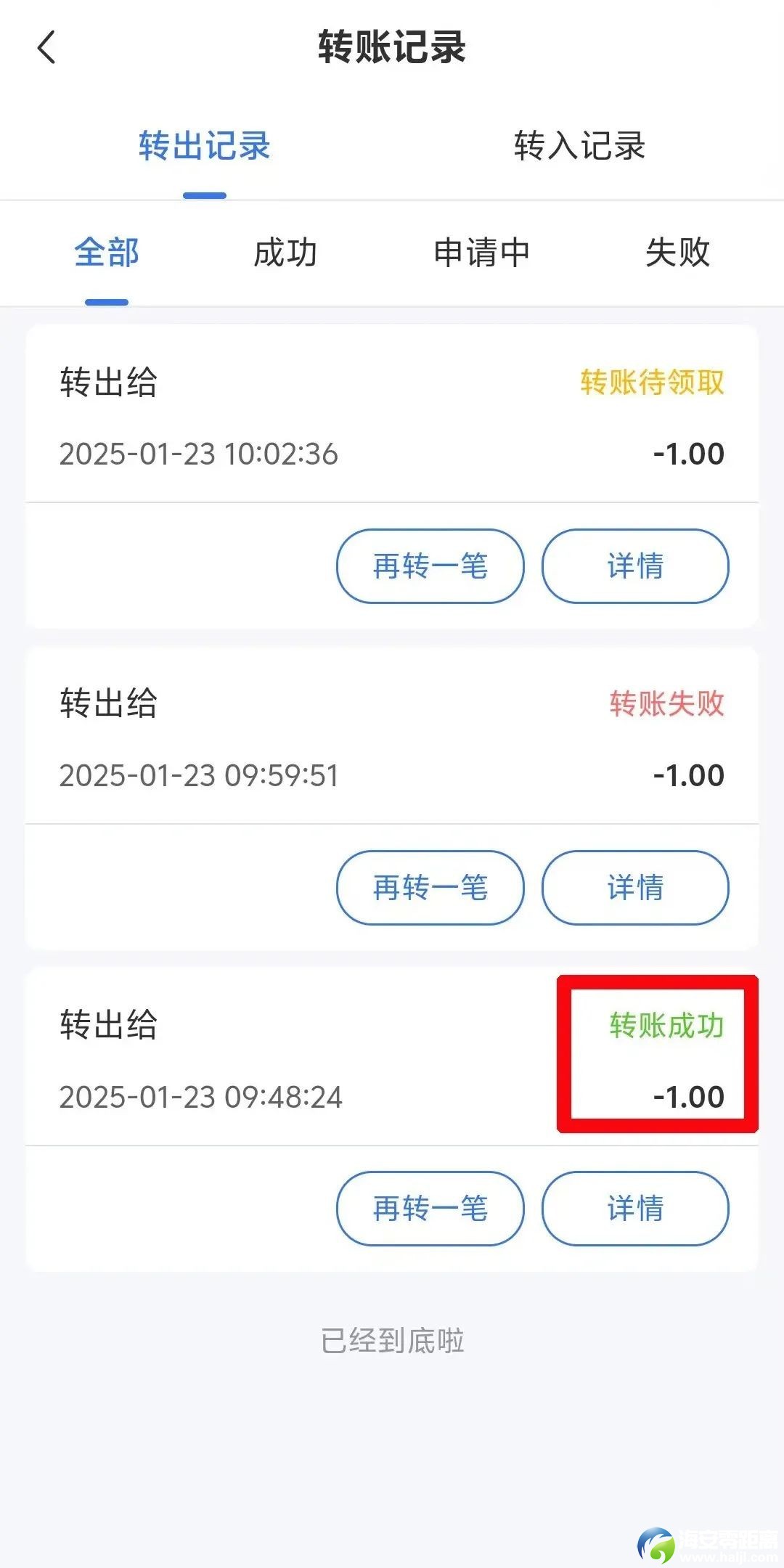Show 失败 transfers only
Screen dimensions: 784x1568
677,253
